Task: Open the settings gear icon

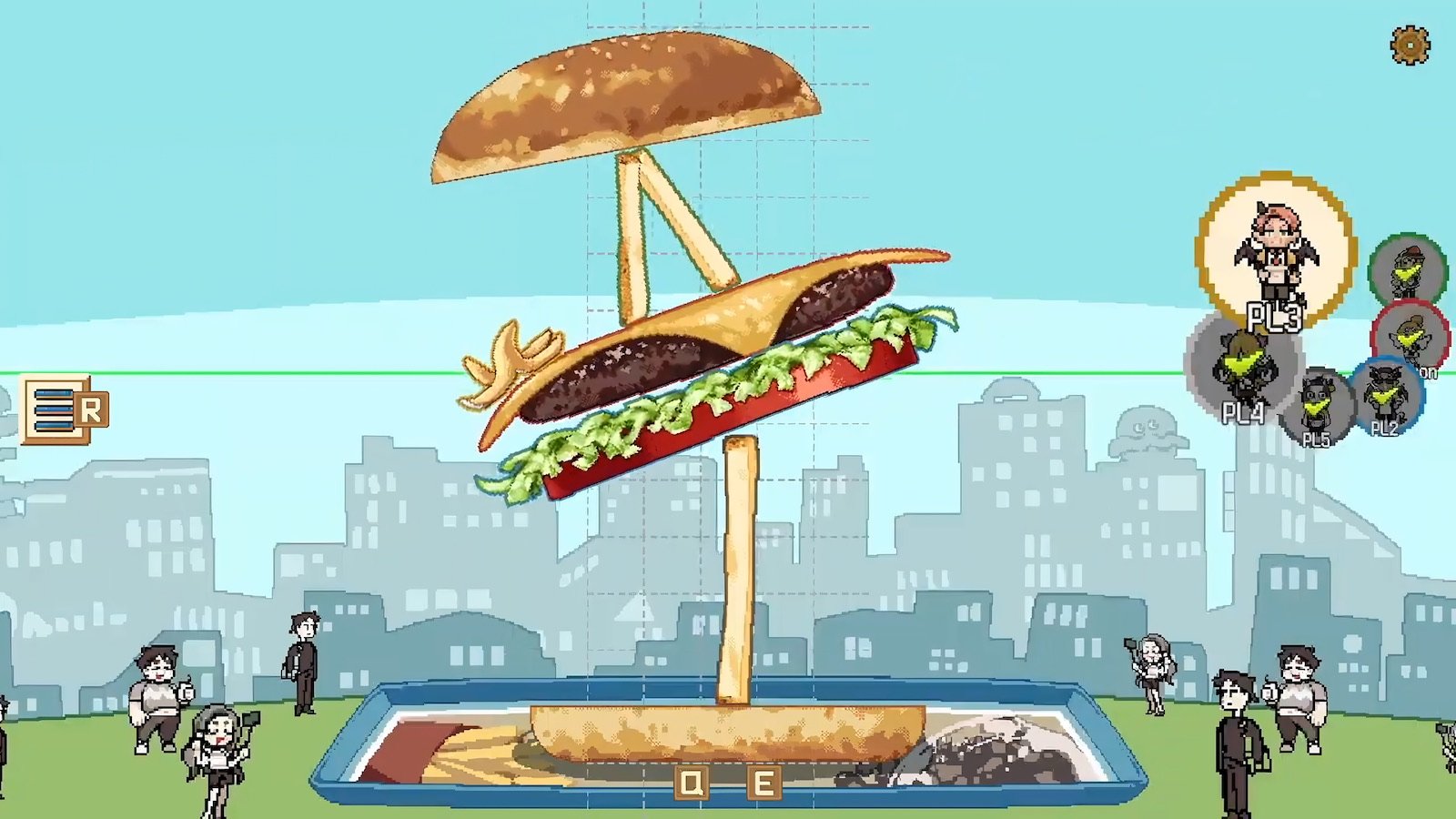Action: [x=1410, y=45]
